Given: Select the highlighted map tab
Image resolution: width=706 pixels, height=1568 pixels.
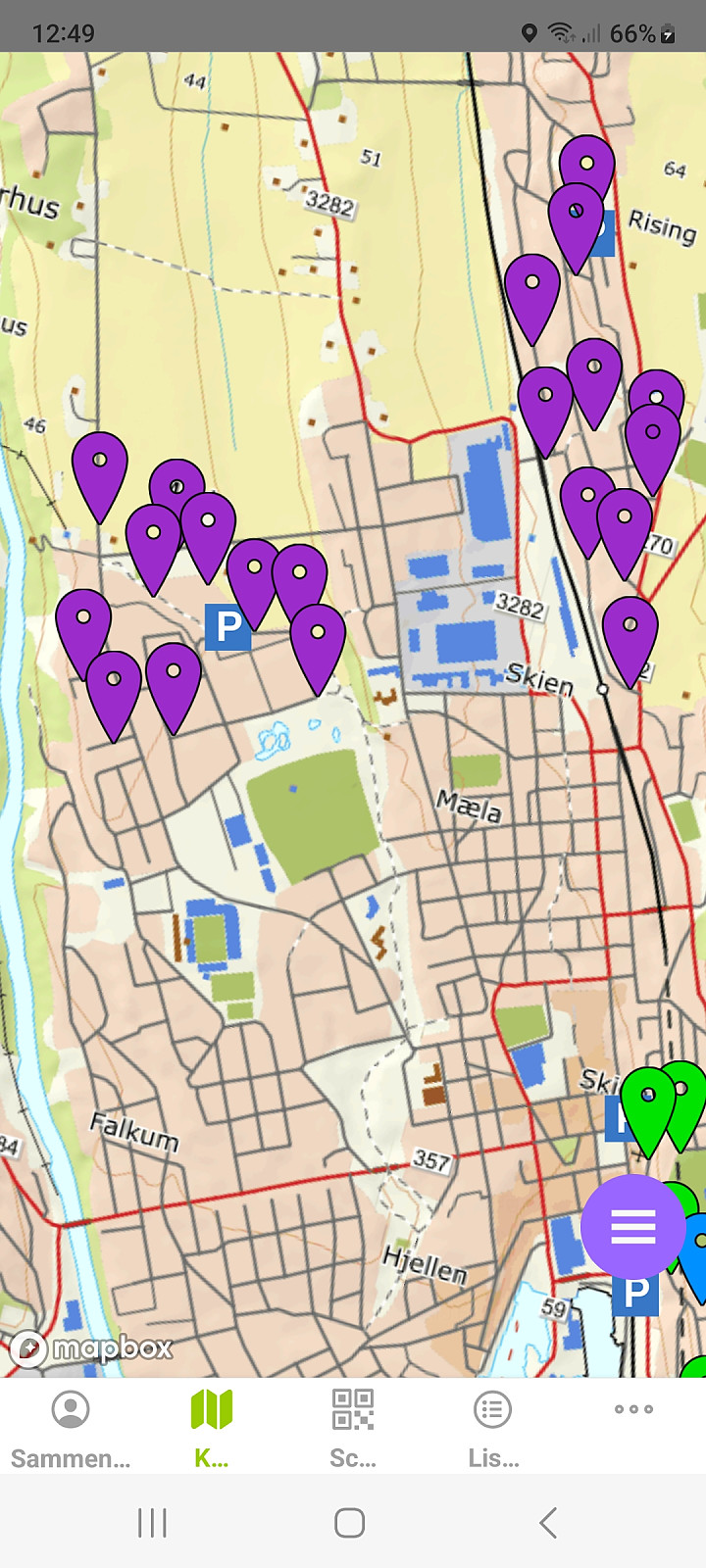Looking at the screenshot, I should click(x=212, y=1428).
